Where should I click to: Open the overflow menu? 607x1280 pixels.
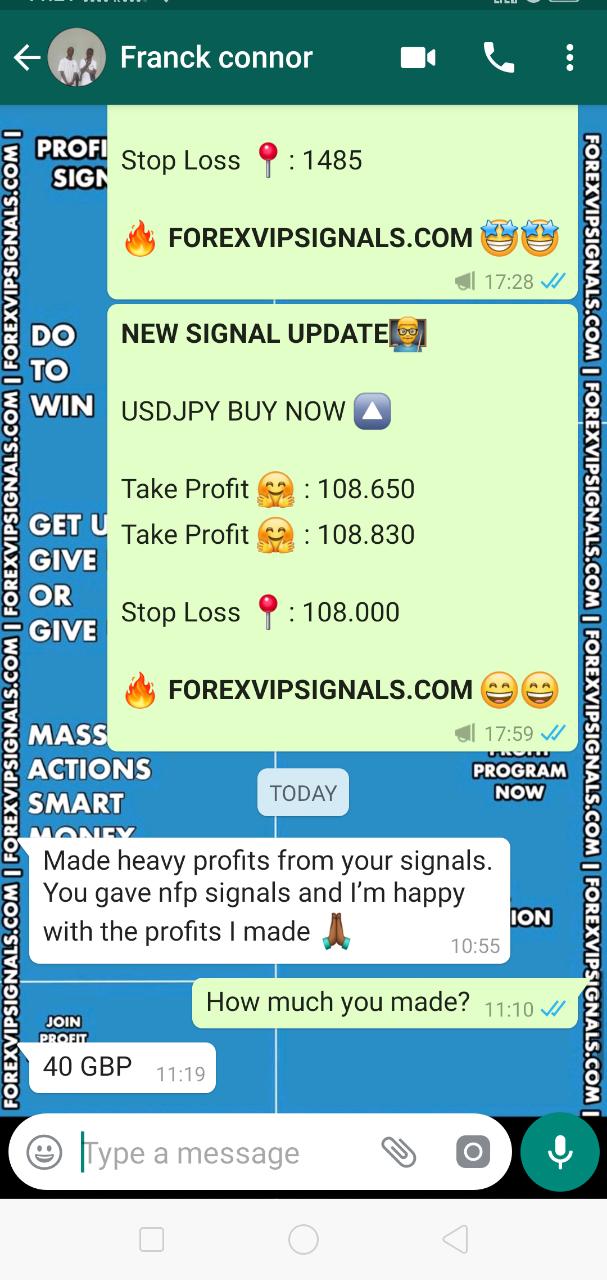[x=569, y=58]
